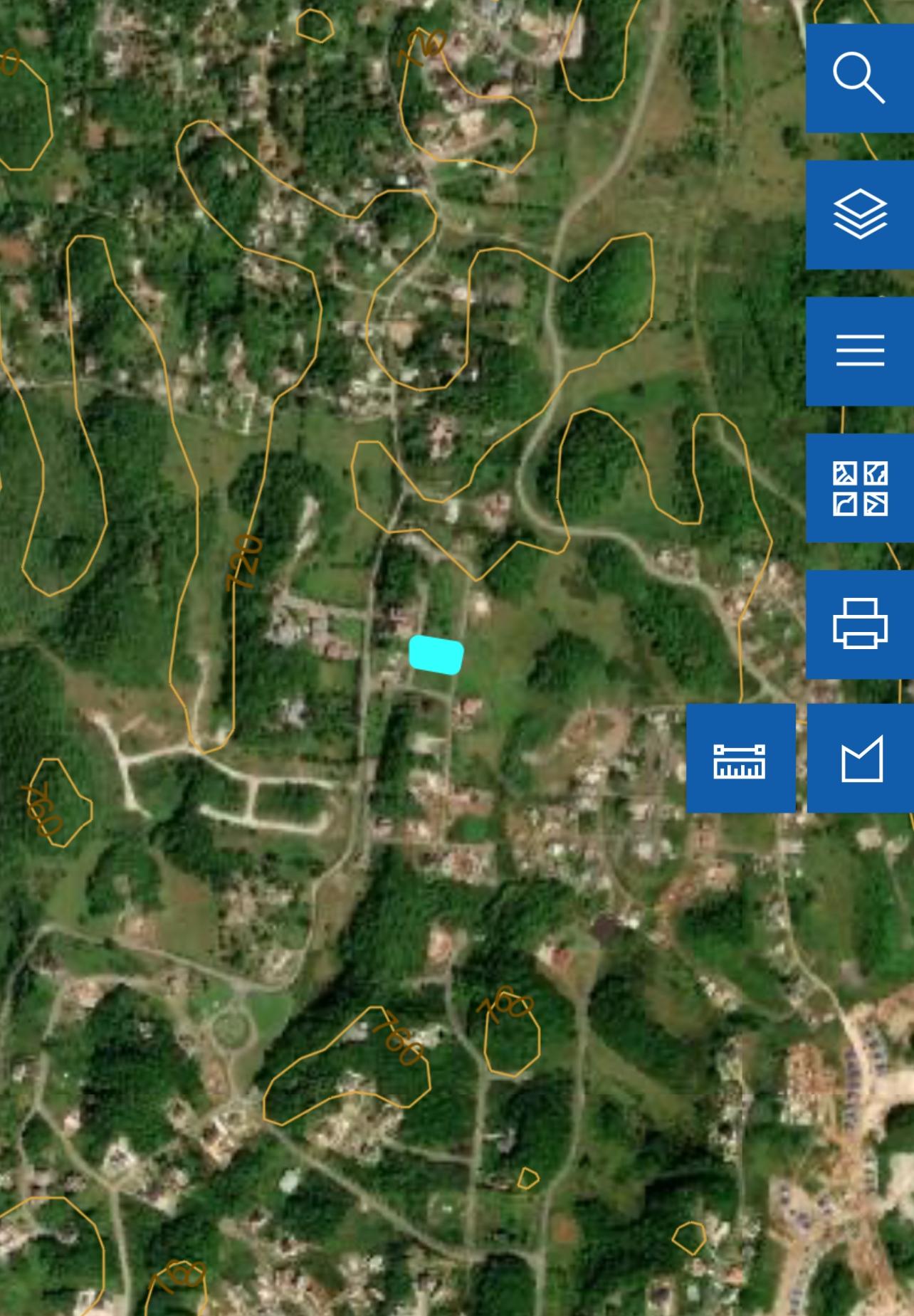
Task: Select the highlighted cyan parcel
Action: point(436,653)
